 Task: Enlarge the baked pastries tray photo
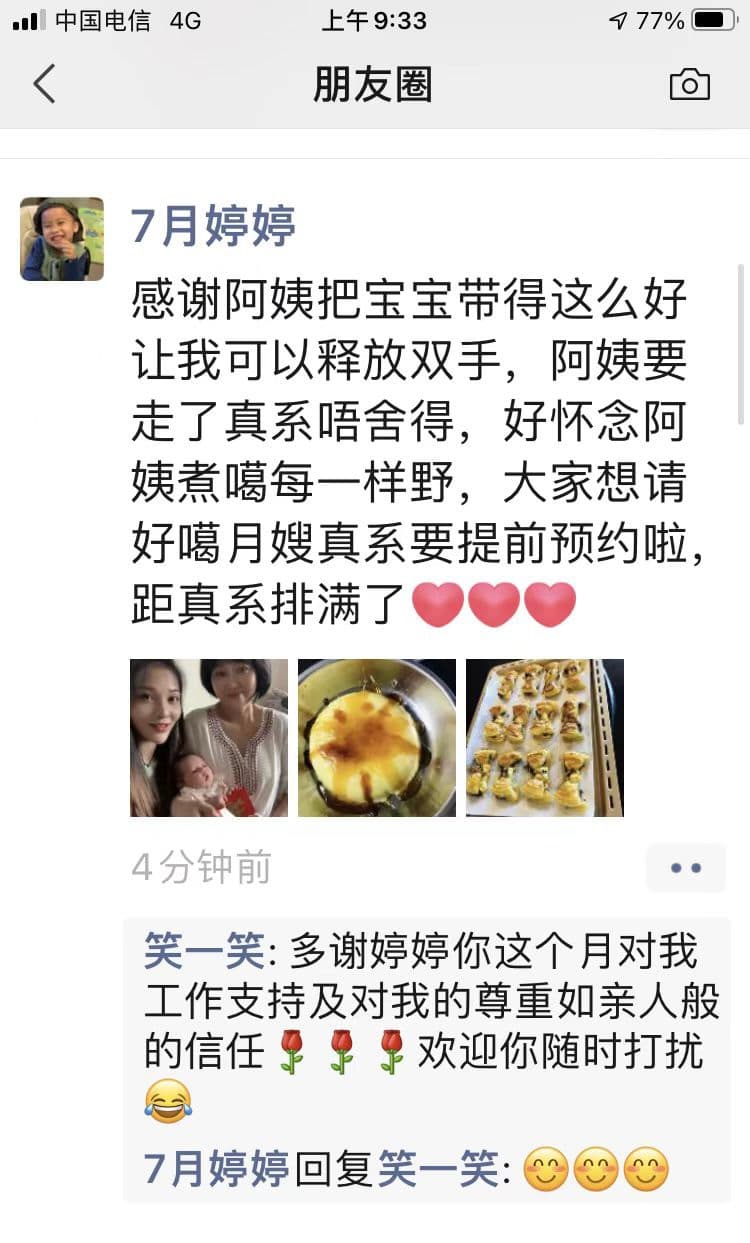(545, 738)
